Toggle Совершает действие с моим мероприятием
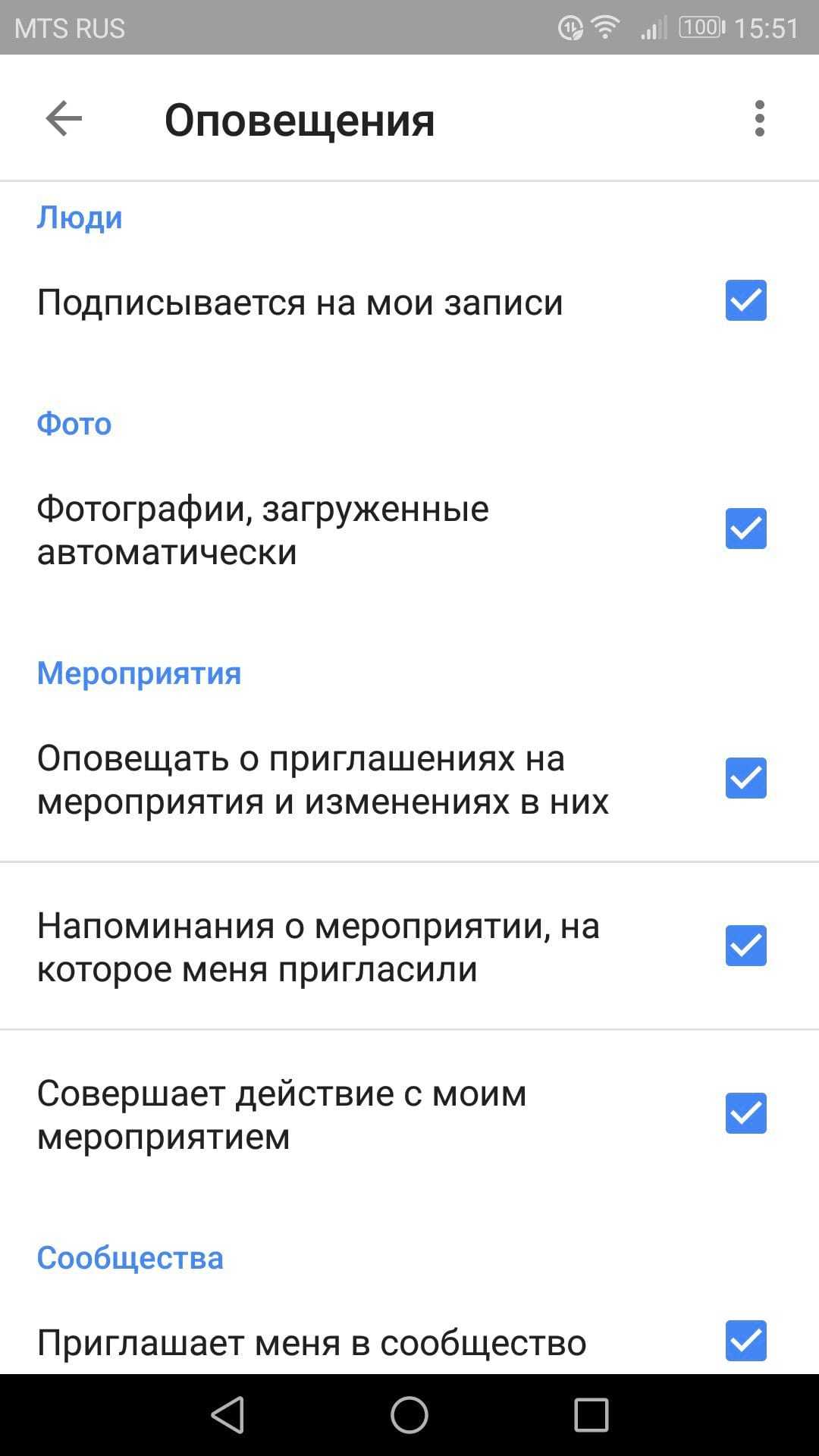819x1456 pixels. pyautogui.click(x=745, y=1113)
